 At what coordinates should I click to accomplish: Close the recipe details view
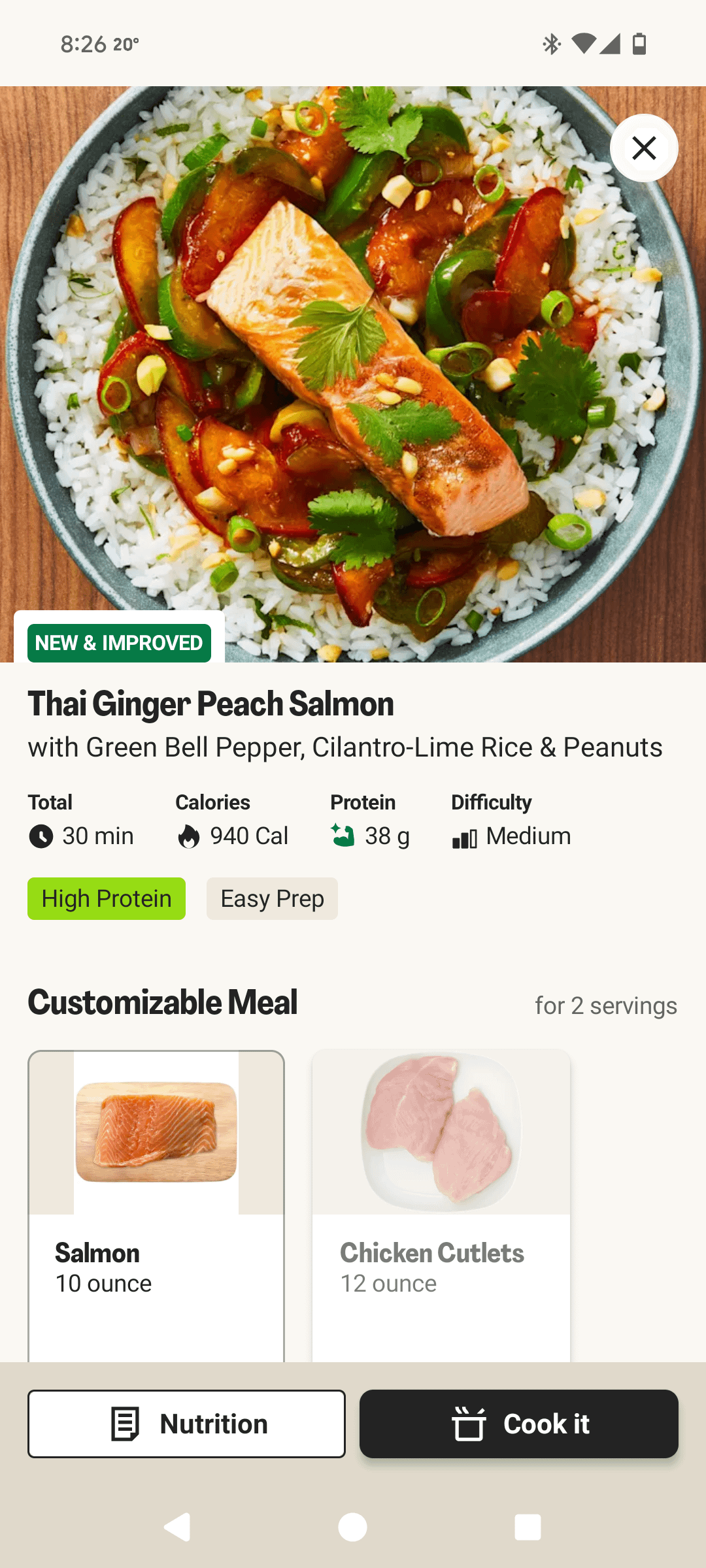(x=644, y=148)
